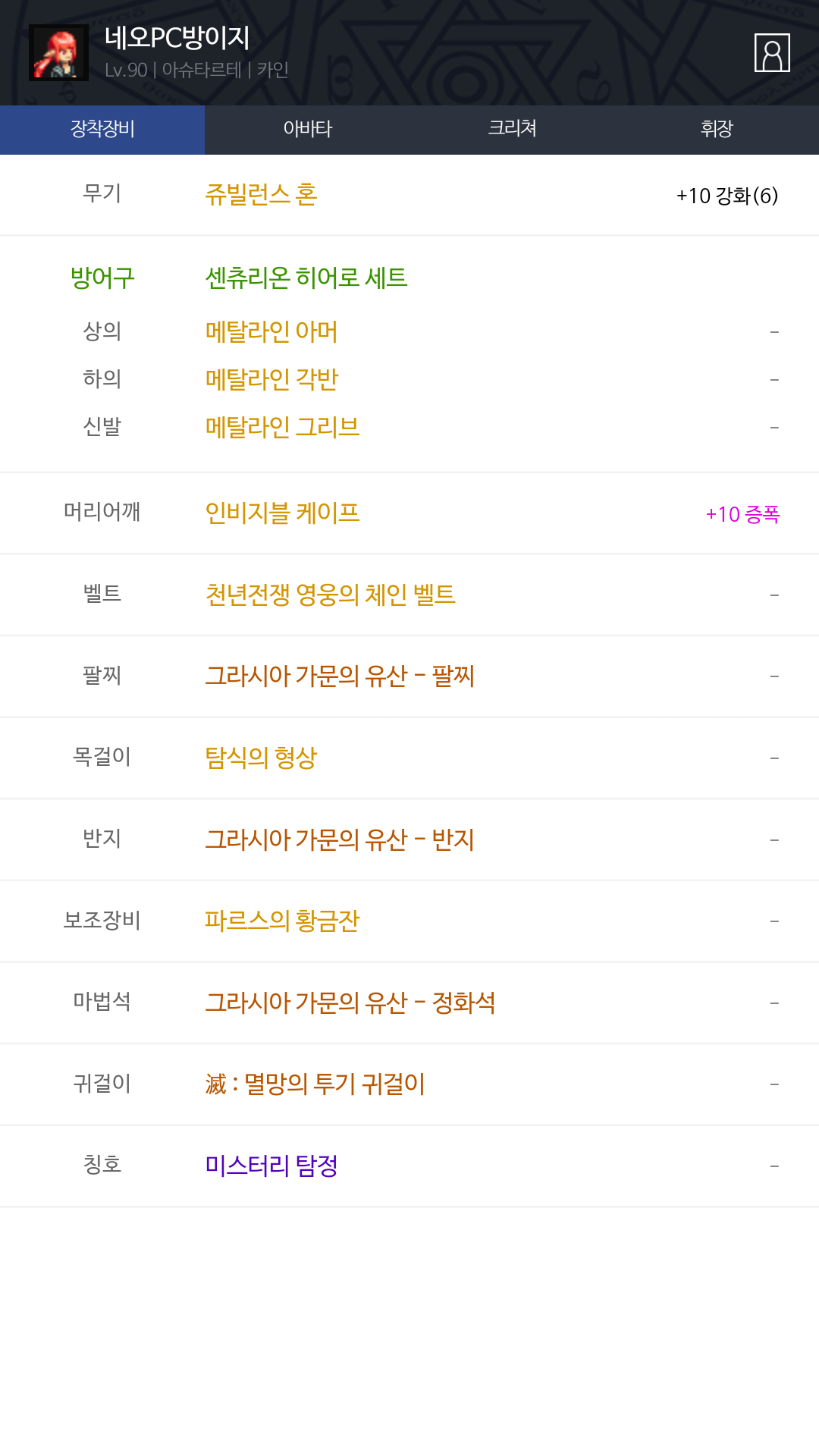Image resolution: width=819 pixels, height=1456 pixels.
Task: View 메탈라인 그리브 shoes details
Action: pos(282,427)
